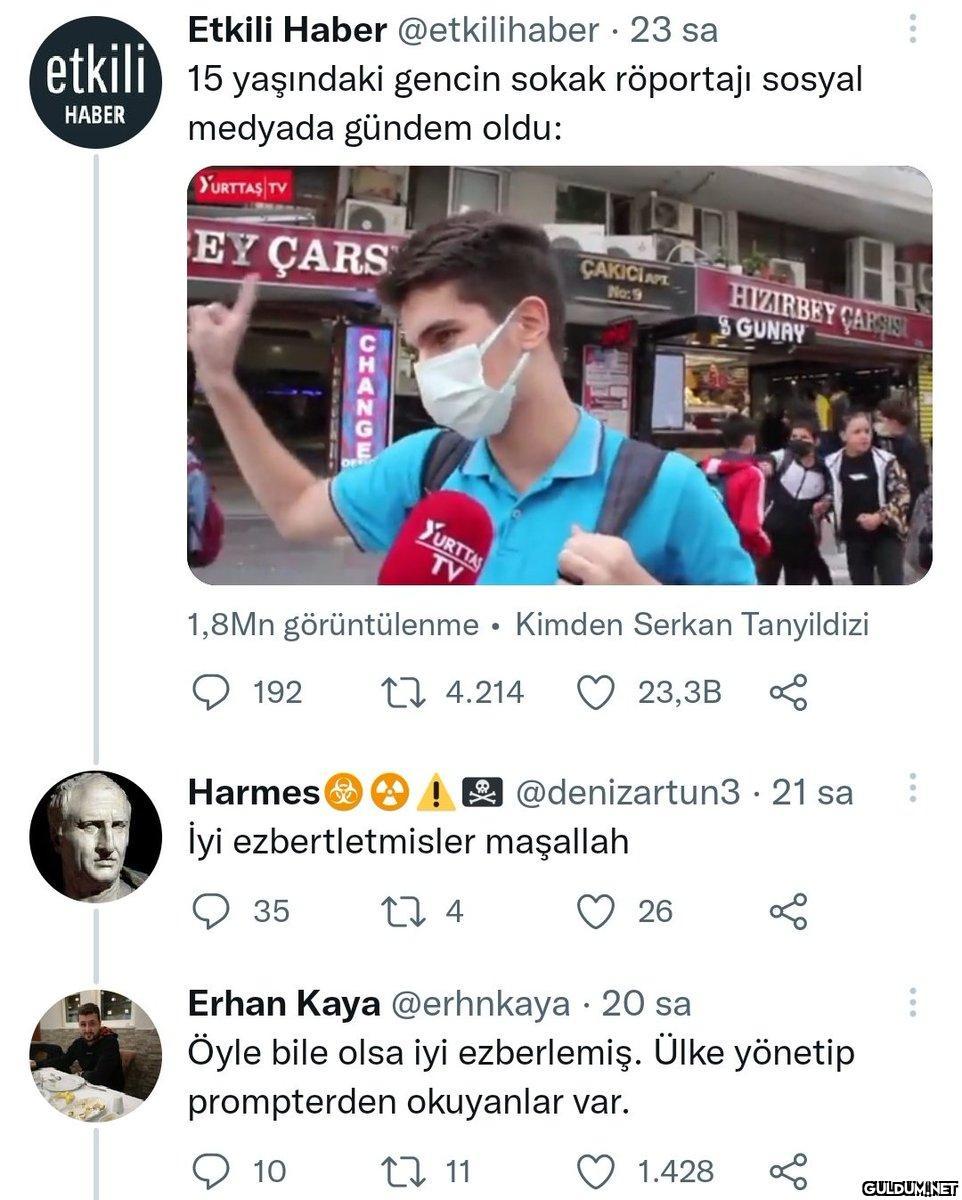The height and width of the screenshot is (1200, 962).
Task: Share Harmes's reply
Action: [x=788, y=911]
